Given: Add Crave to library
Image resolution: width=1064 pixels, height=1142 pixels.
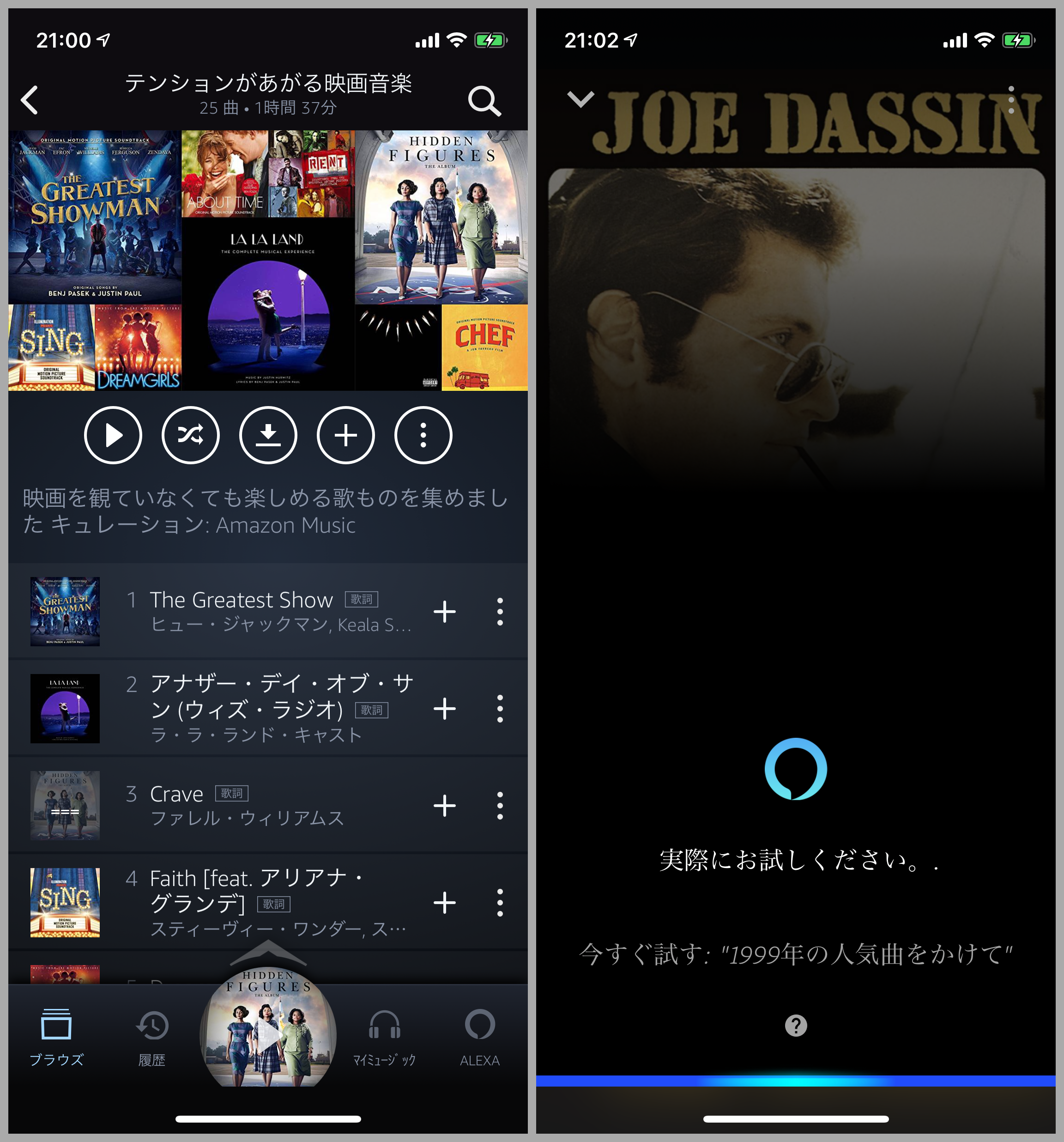Looking at the screenshot, I should coord(444,806).
